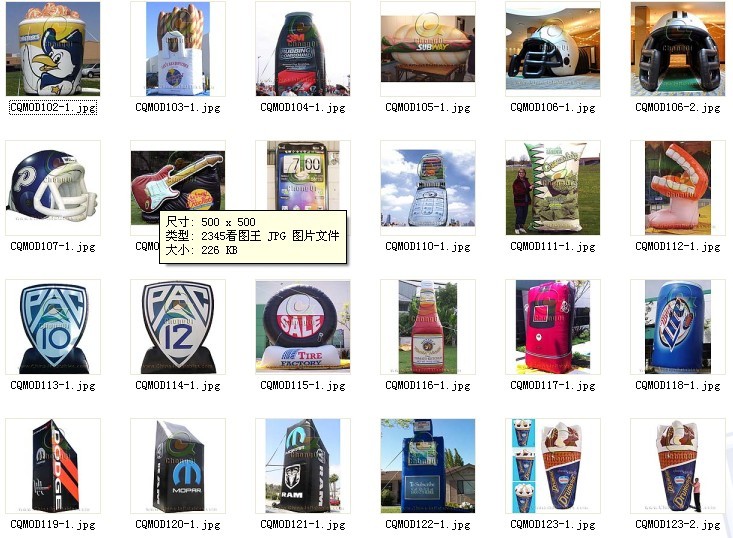Open CQMOD111-1.jpg chips bag file
733x538 pixels.
(x=553, y=188)
